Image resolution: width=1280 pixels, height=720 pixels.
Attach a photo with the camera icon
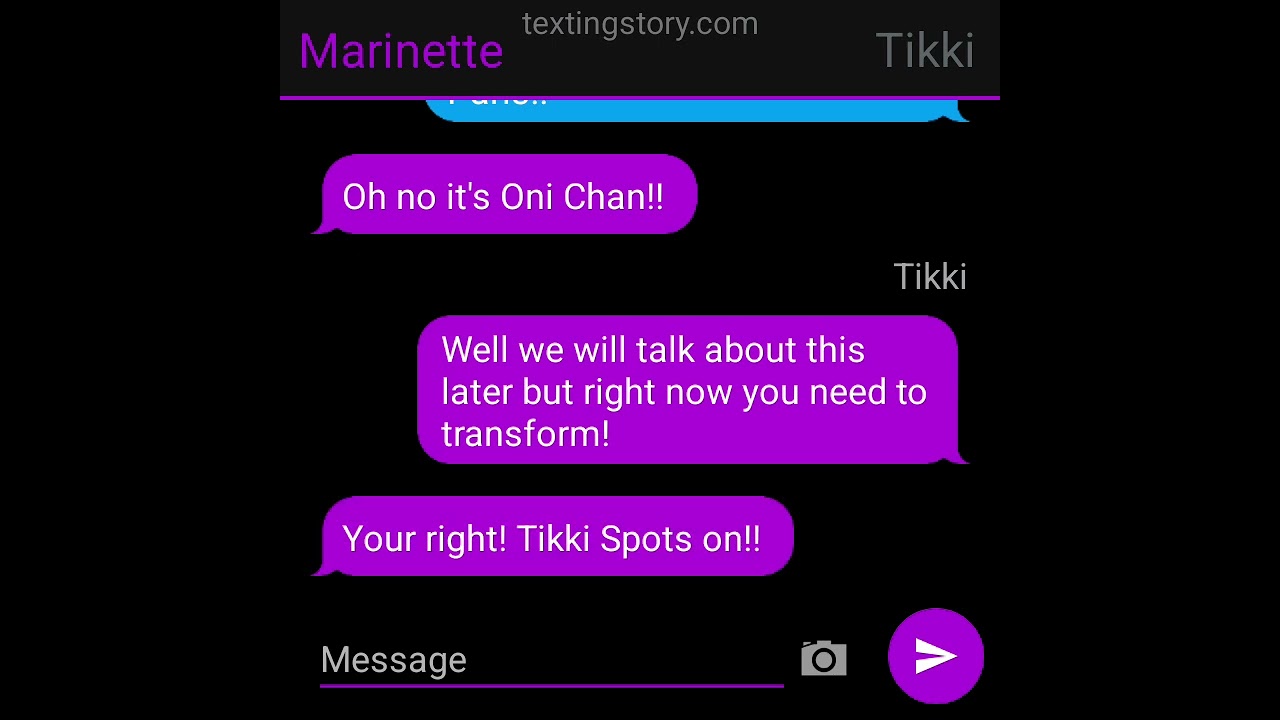tap(824, 659)
